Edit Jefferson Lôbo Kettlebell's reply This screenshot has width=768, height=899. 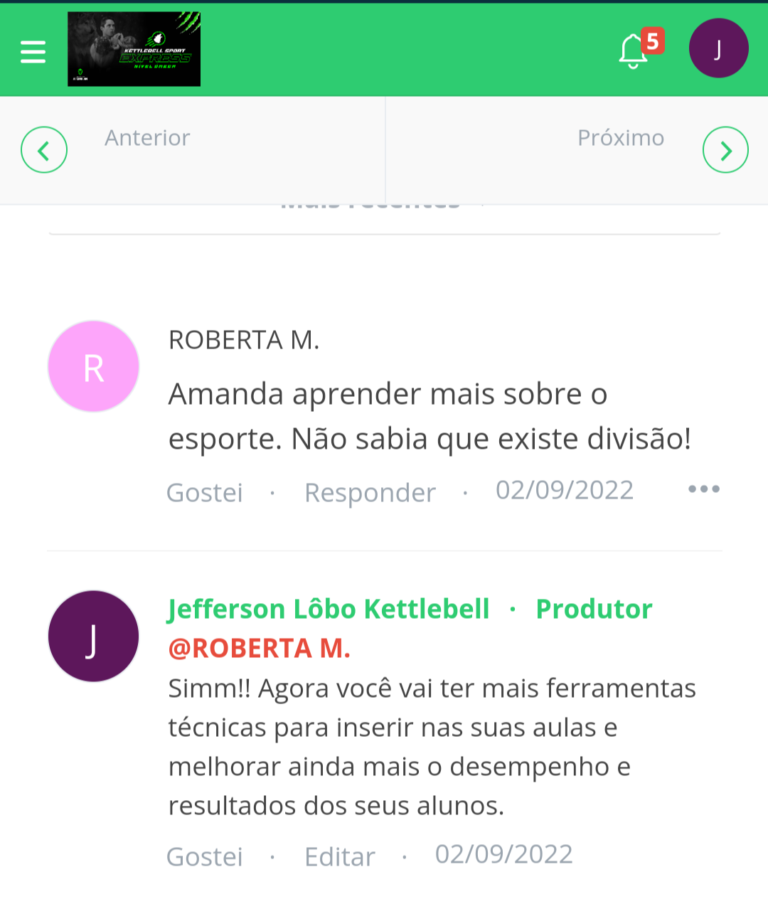click(x=340, y=857)
